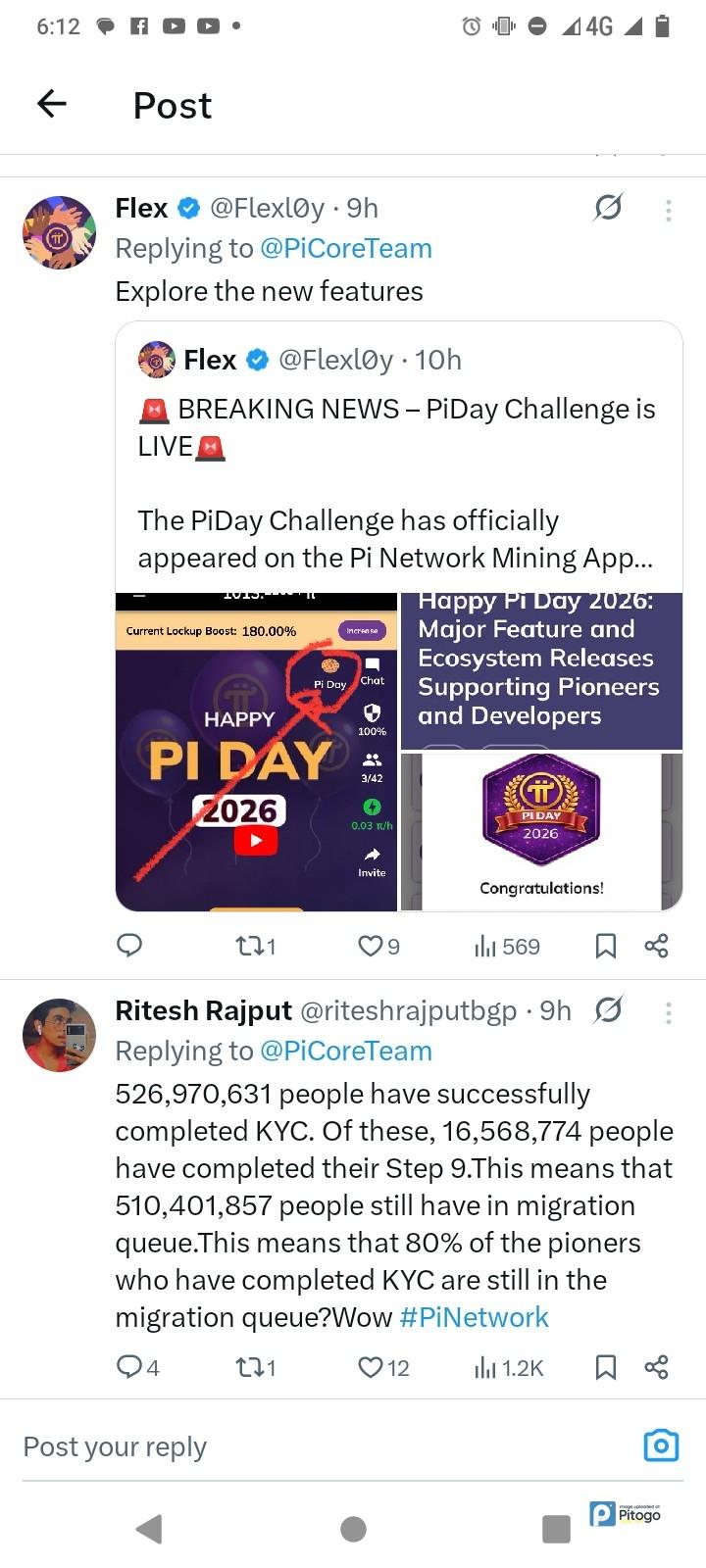Viewport: 706px width, 1568px height.
Task: Open Flex's profile picture
Action: 59,232
